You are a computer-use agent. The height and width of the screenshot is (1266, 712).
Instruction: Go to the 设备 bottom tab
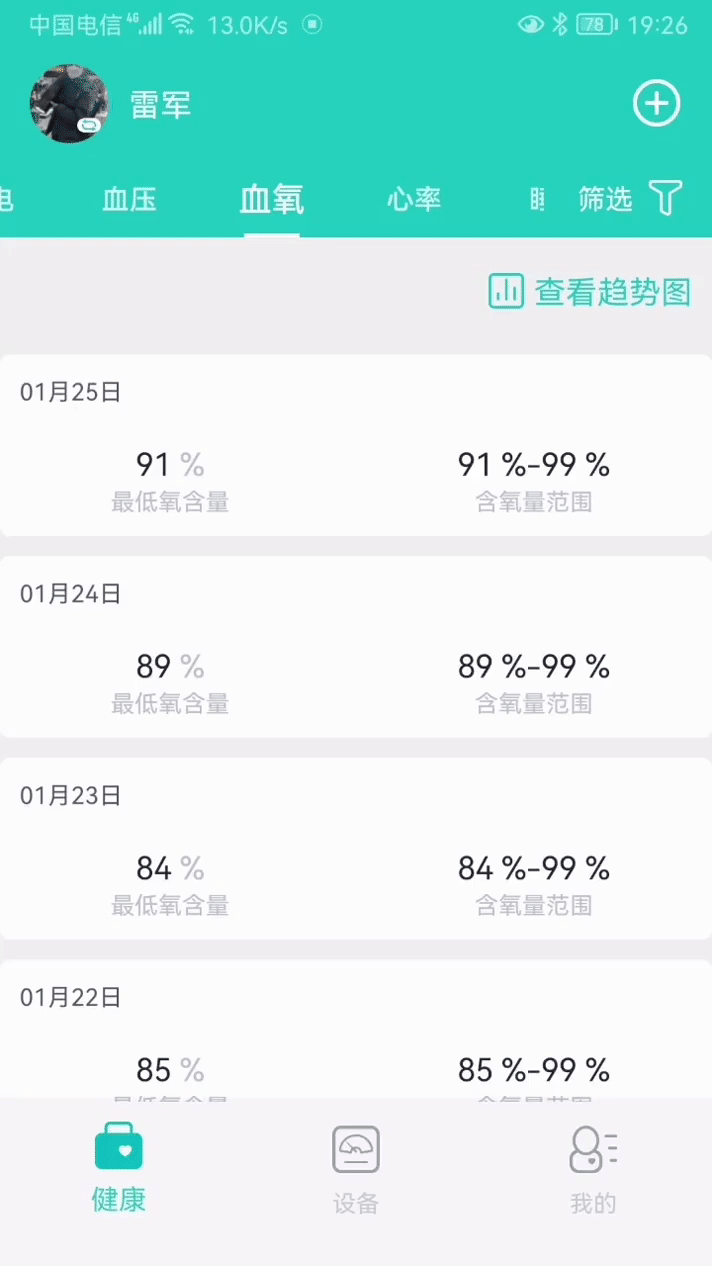(356, 1170)
